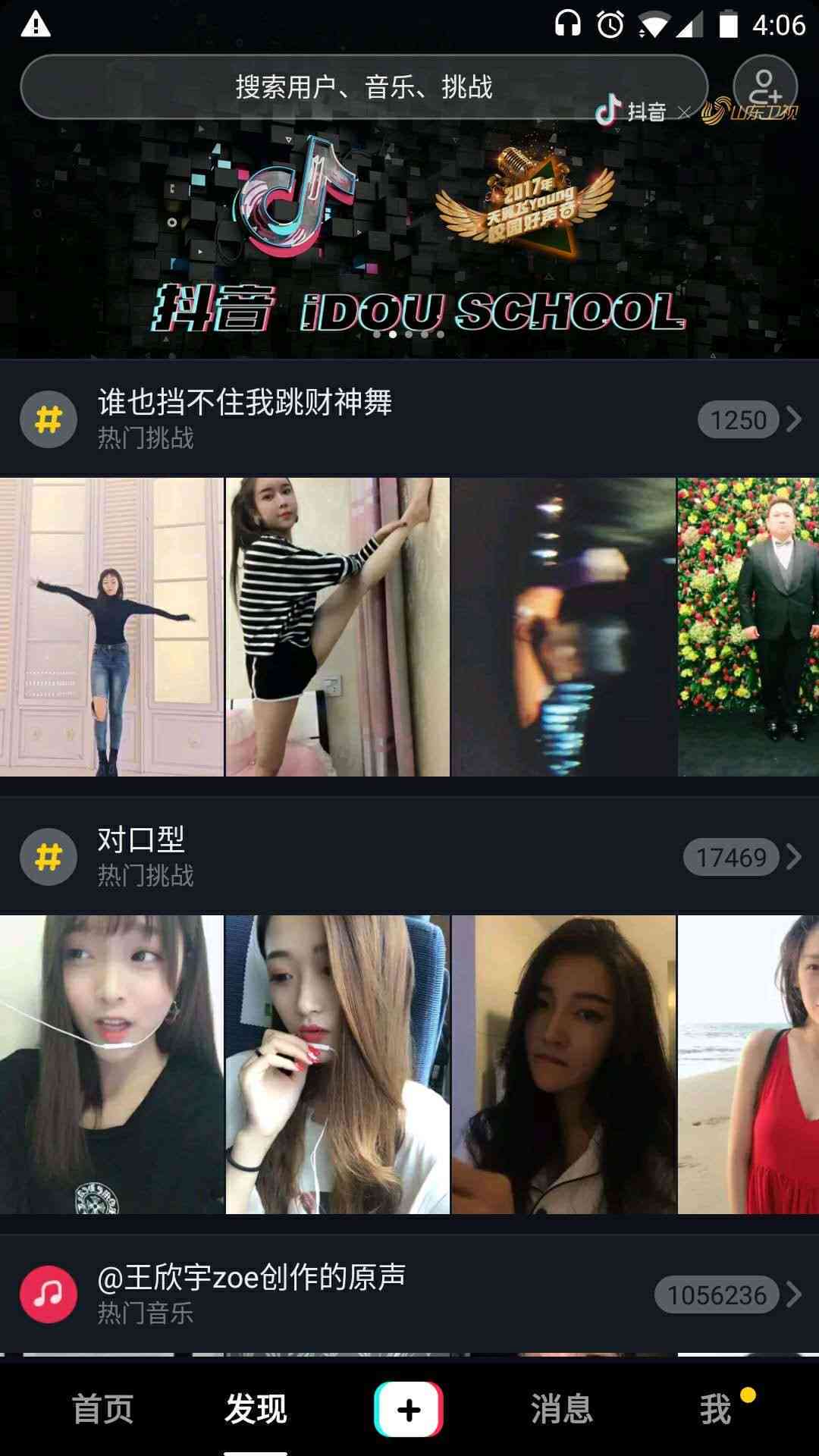Open the 谁也挡不住我跳财神舞 challenge

click(x=409, y=419)
